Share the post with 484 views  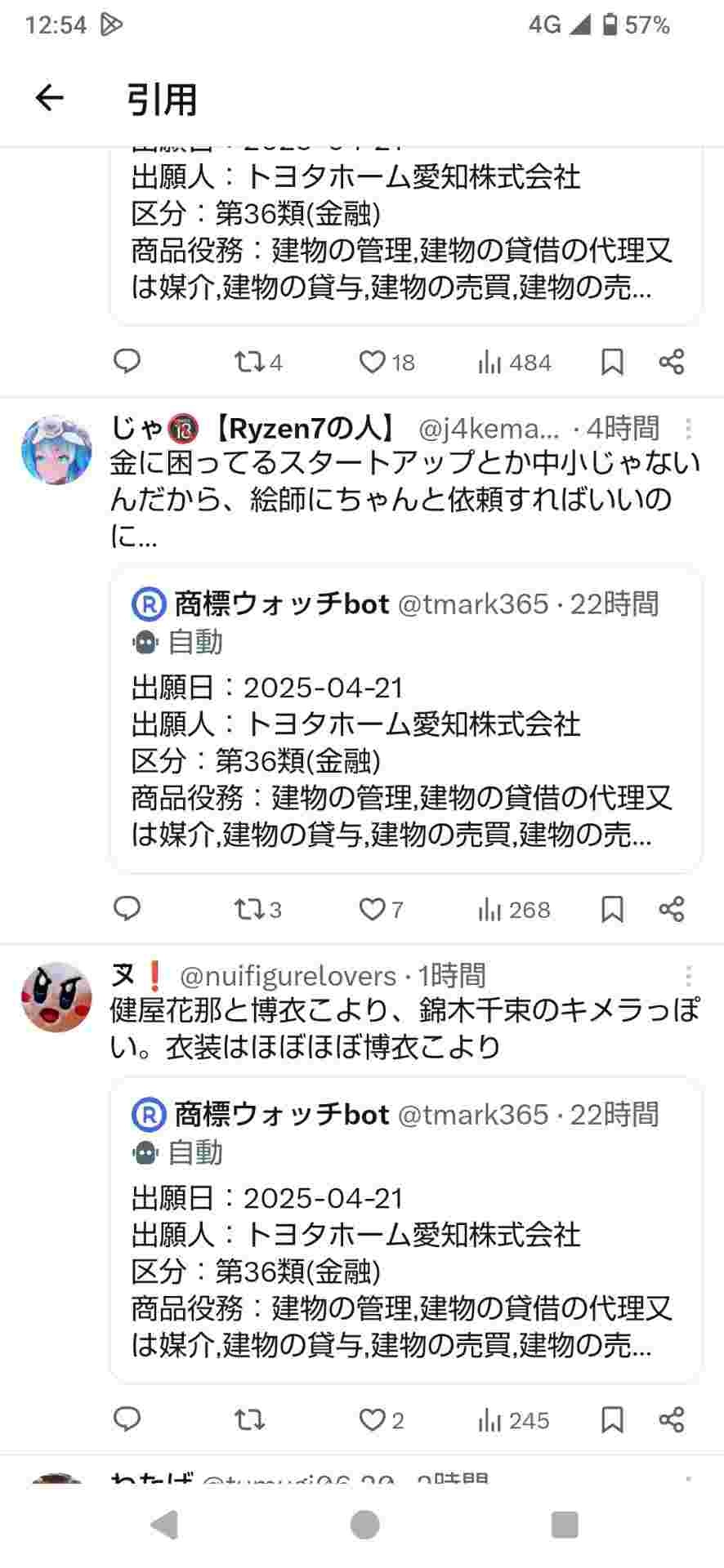pos(672,362)
